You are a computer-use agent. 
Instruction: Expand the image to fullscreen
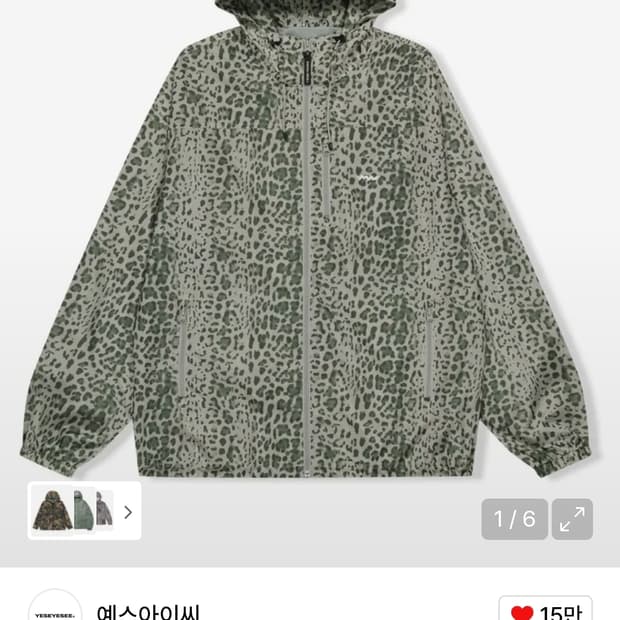point(572,519)
